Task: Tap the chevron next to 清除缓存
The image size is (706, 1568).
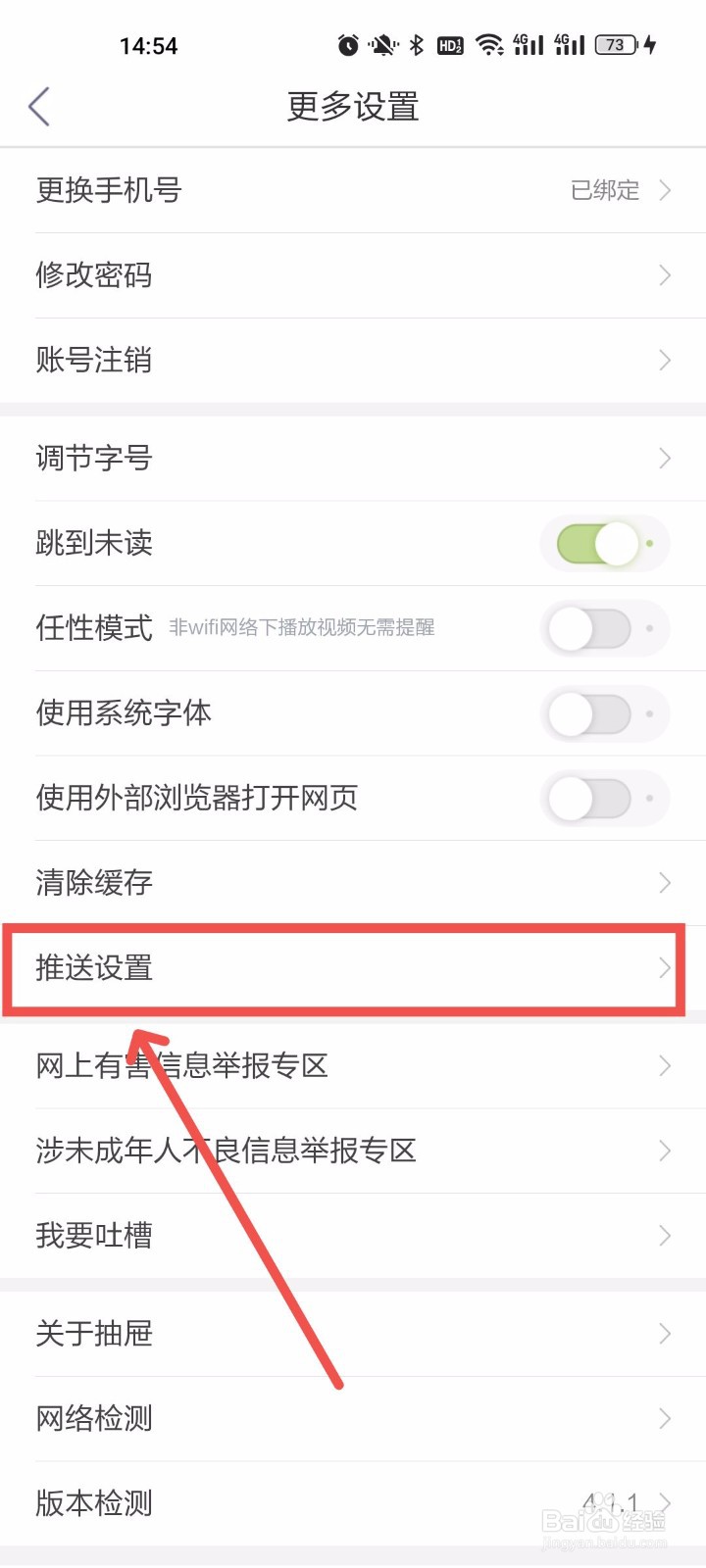Action: (665, 883)
